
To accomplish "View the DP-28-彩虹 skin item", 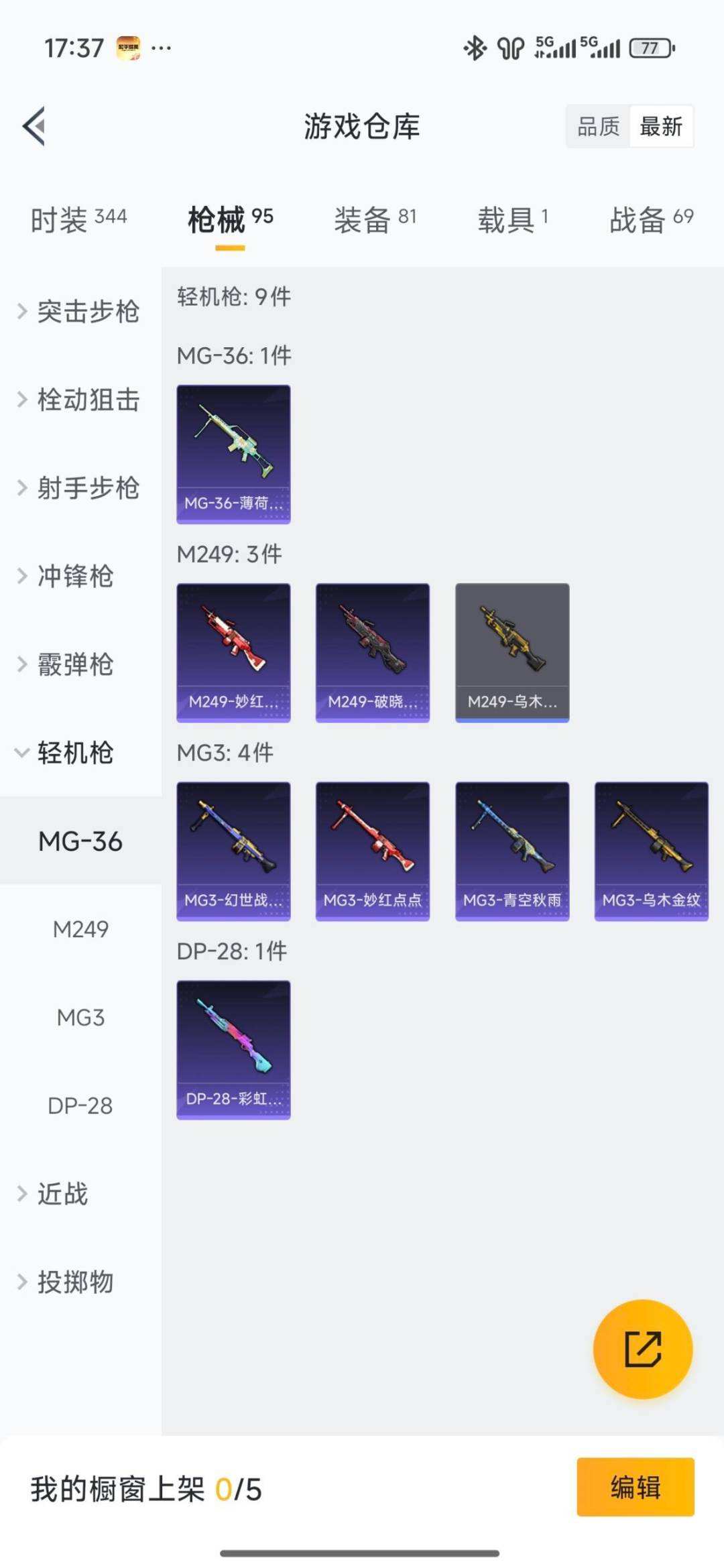I will 233,1049.
